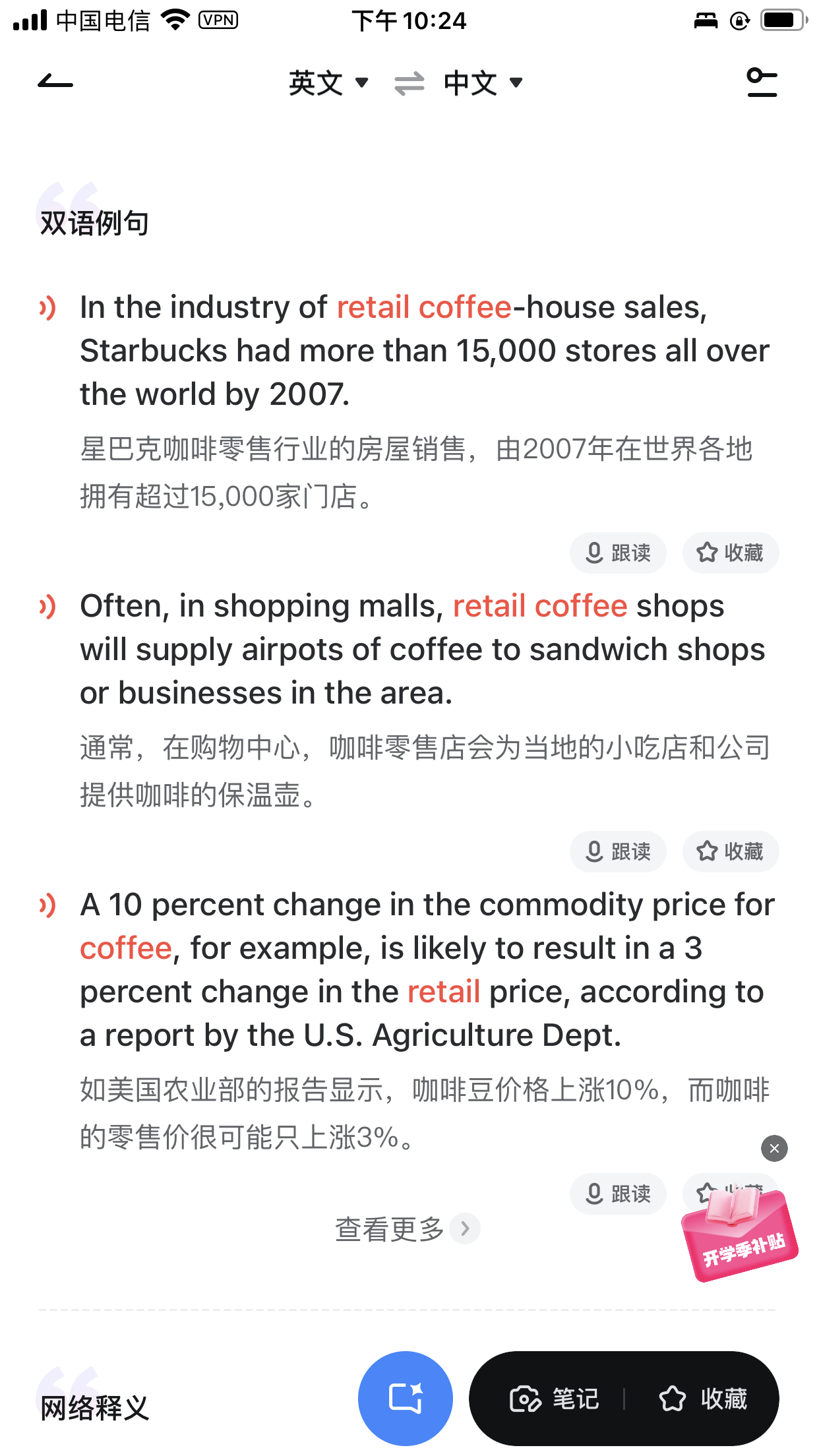
Task: Play audio for the shopping malls sentence
Action: (x=47, y=607)
